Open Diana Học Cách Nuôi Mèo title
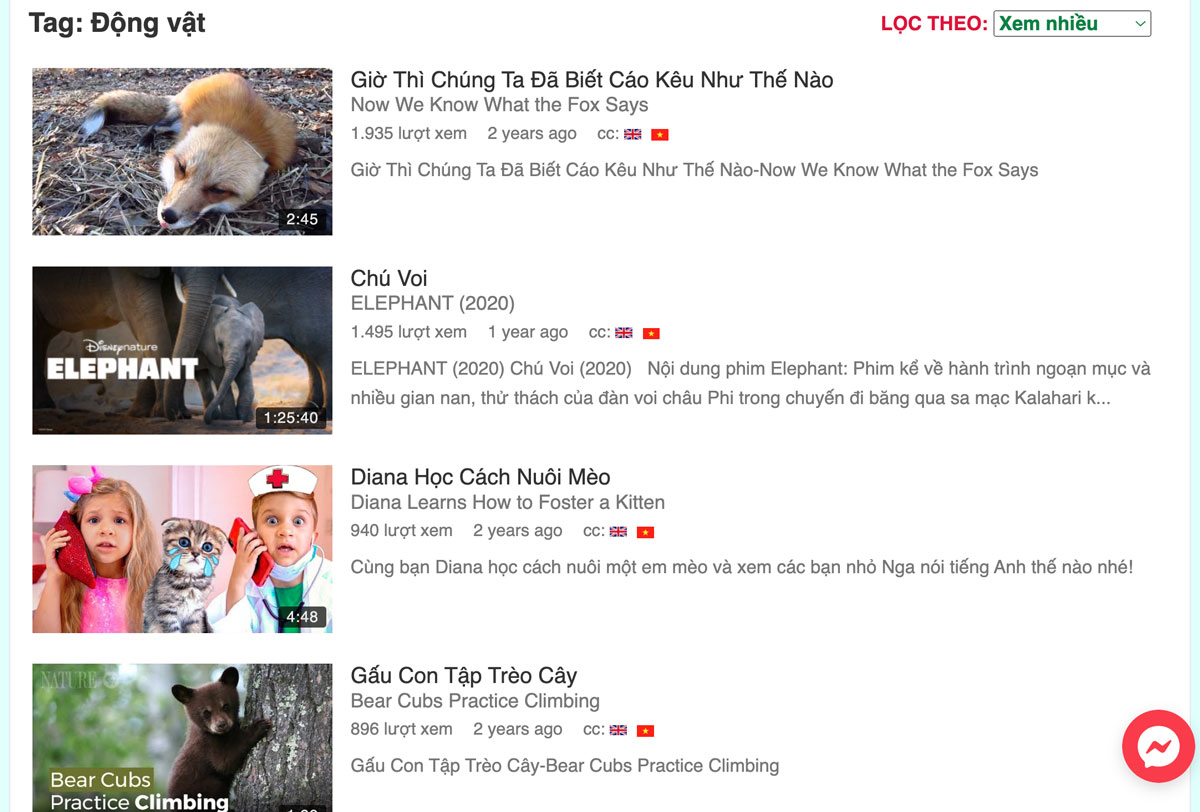This screenshot has height=812, width=1200. tap(480, 477)
